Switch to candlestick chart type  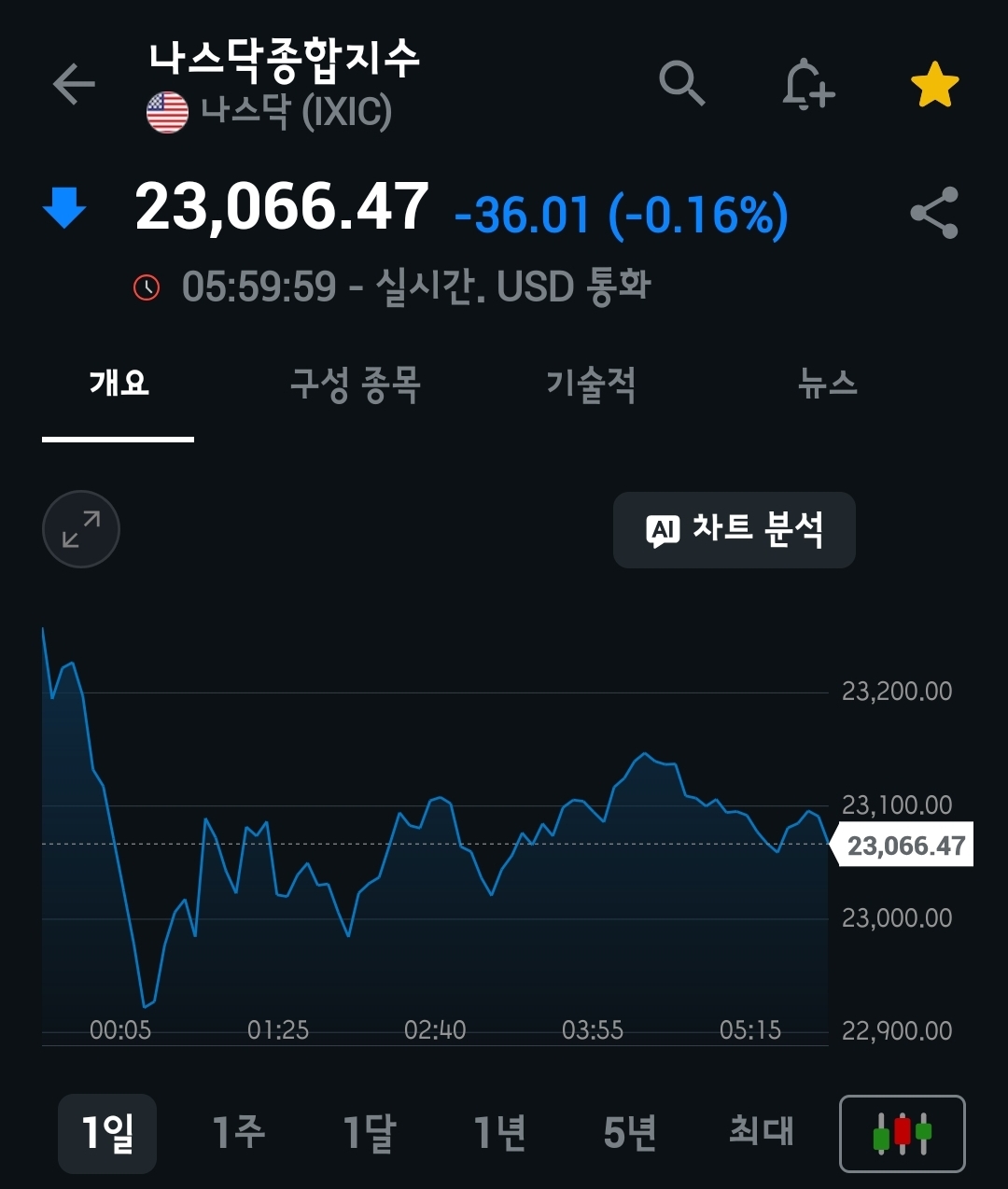(x=902, y=1133)
